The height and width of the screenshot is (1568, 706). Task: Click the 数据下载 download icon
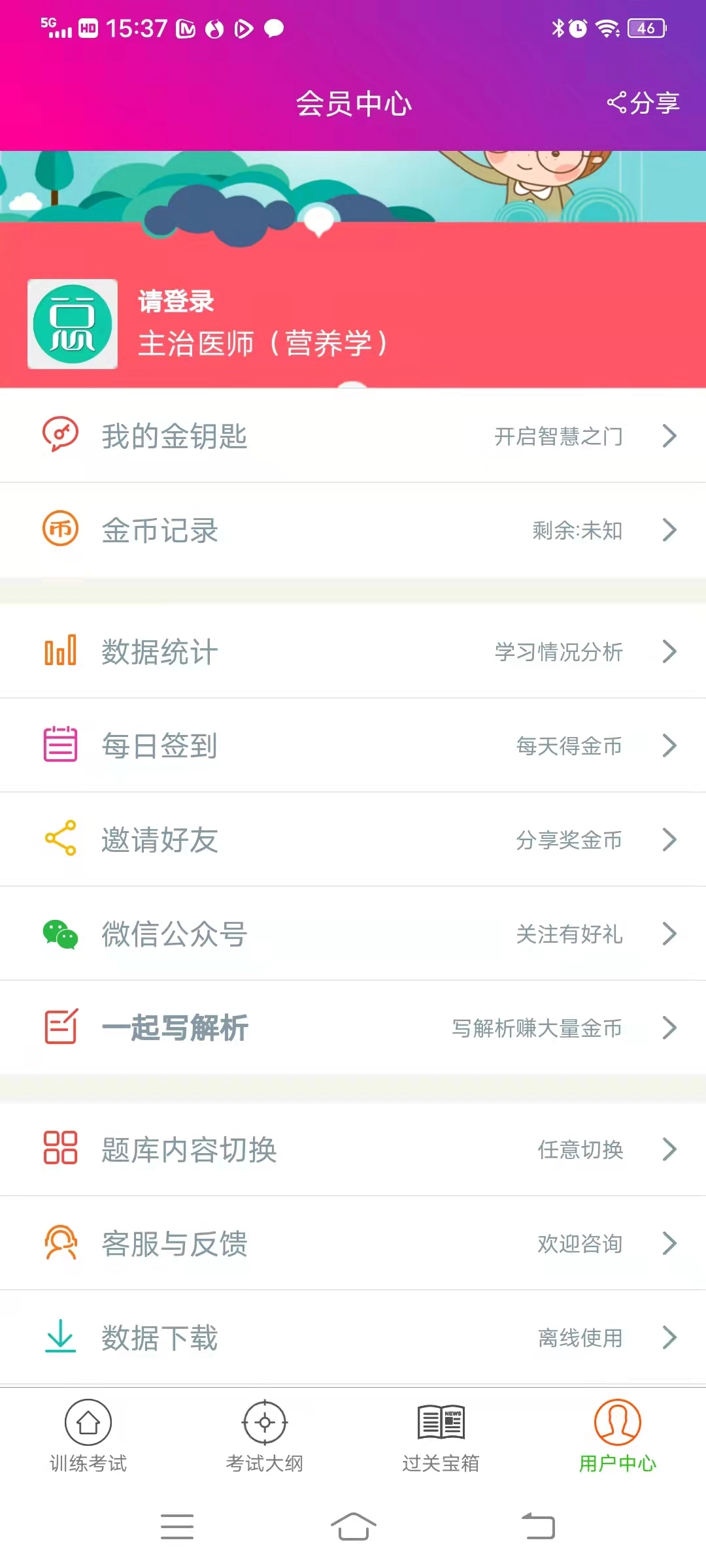(x=60, y=1338)
